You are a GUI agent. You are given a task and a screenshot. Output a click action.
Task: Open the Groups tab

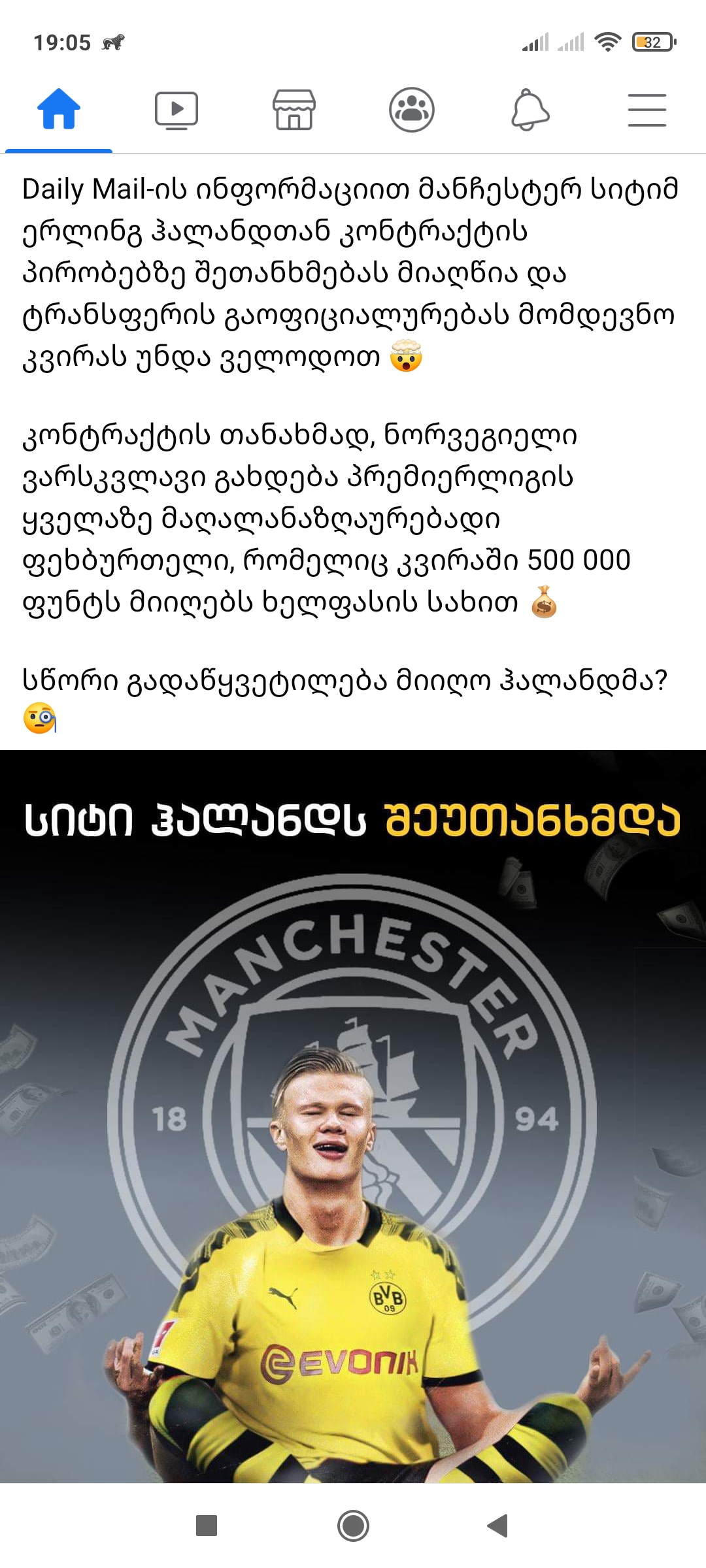pyautogui.click(x=412, y=110)
